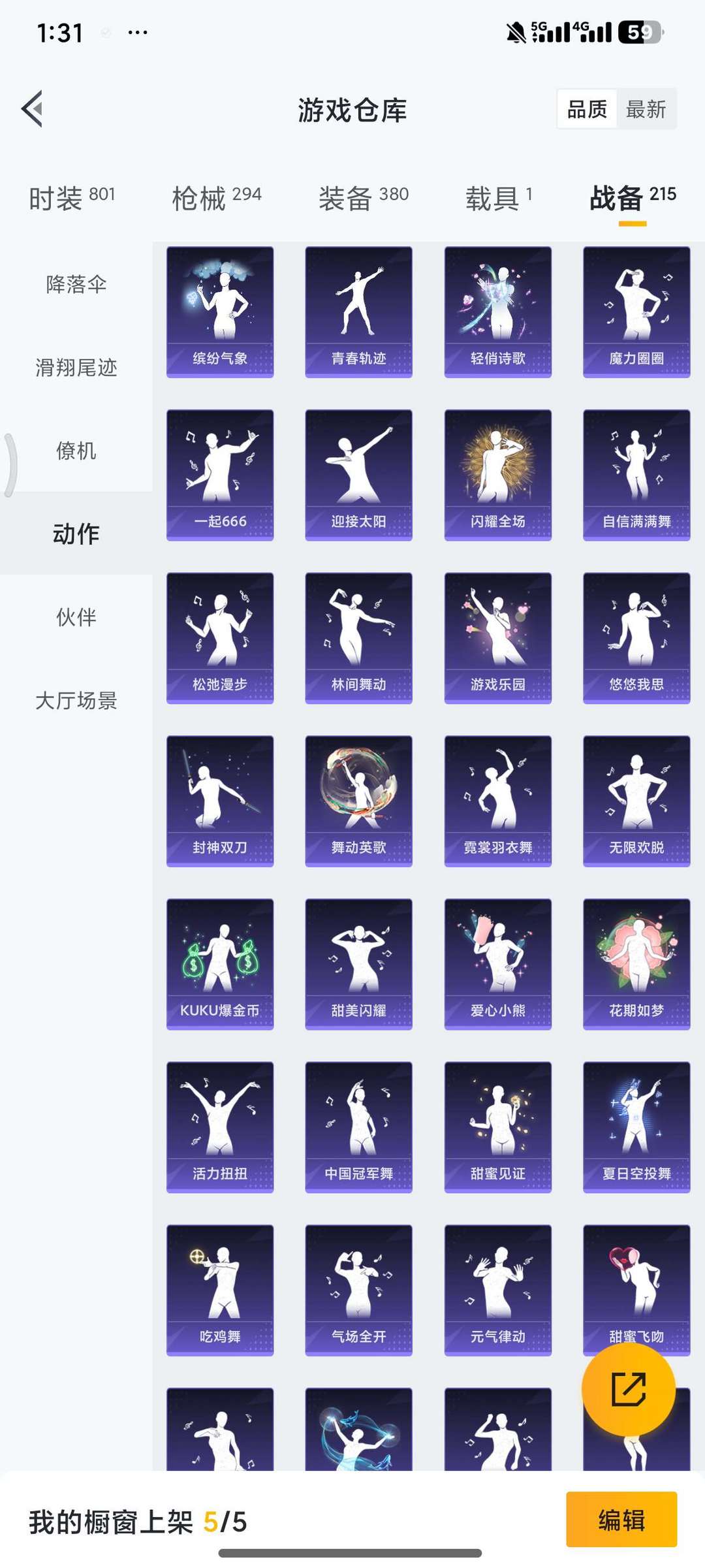Image resolution: width=705 pixels, height=1568 pixels.
Task: Open the 缤纷气象 emote card
Action: (x=220, y=312)
